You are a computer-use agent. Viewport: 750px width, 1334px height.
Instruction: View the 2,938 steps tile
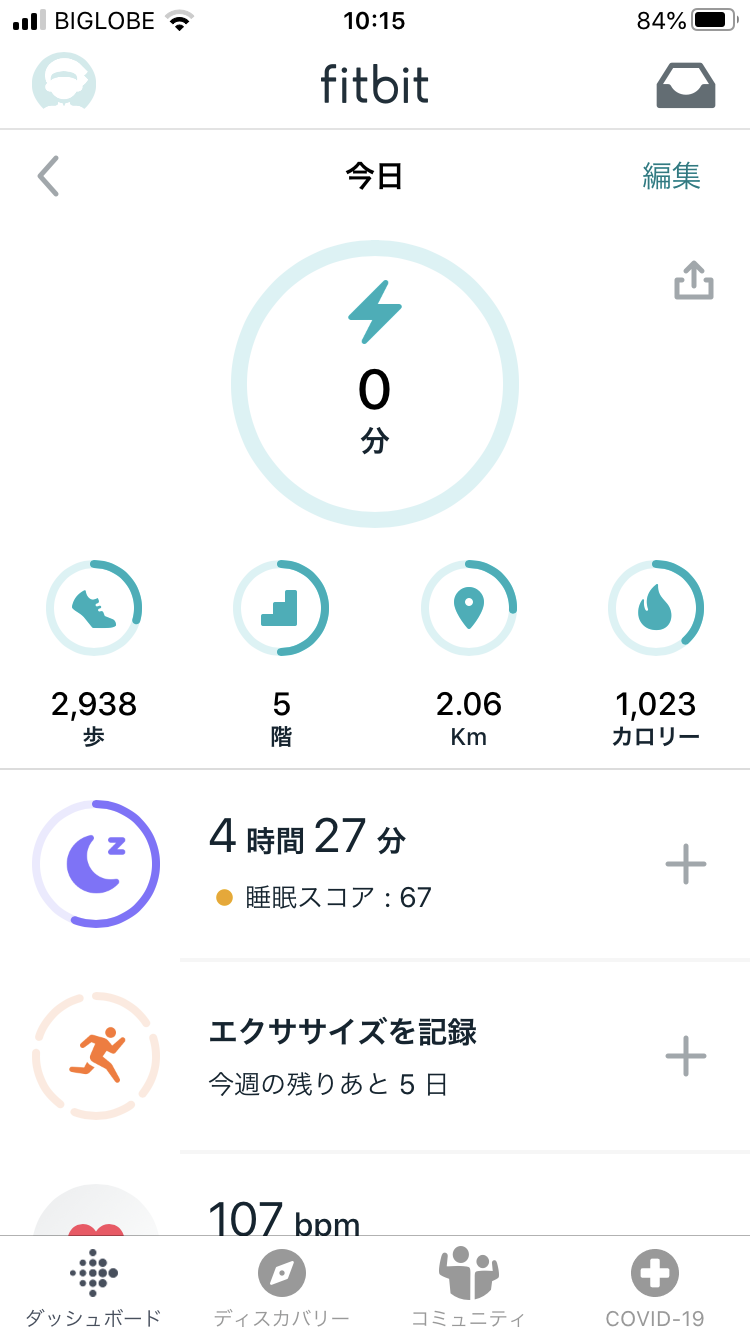[94, 650]
